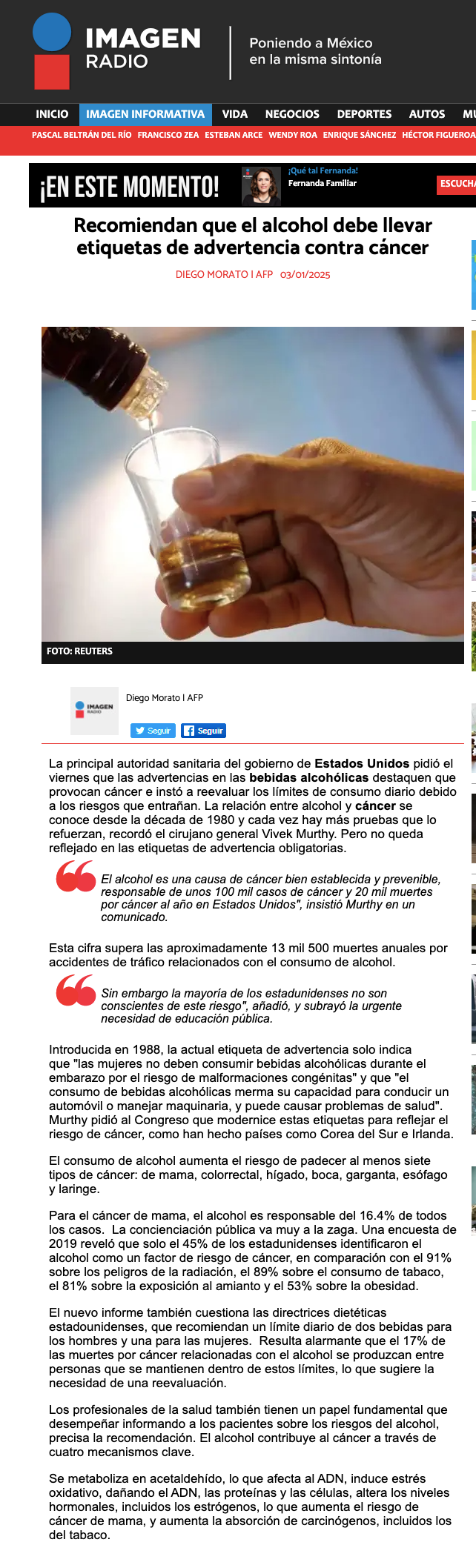The height and width of the screenshot is (1568, 476).
Task: Go to the INICIO section
Action: (x=52, y=114)
